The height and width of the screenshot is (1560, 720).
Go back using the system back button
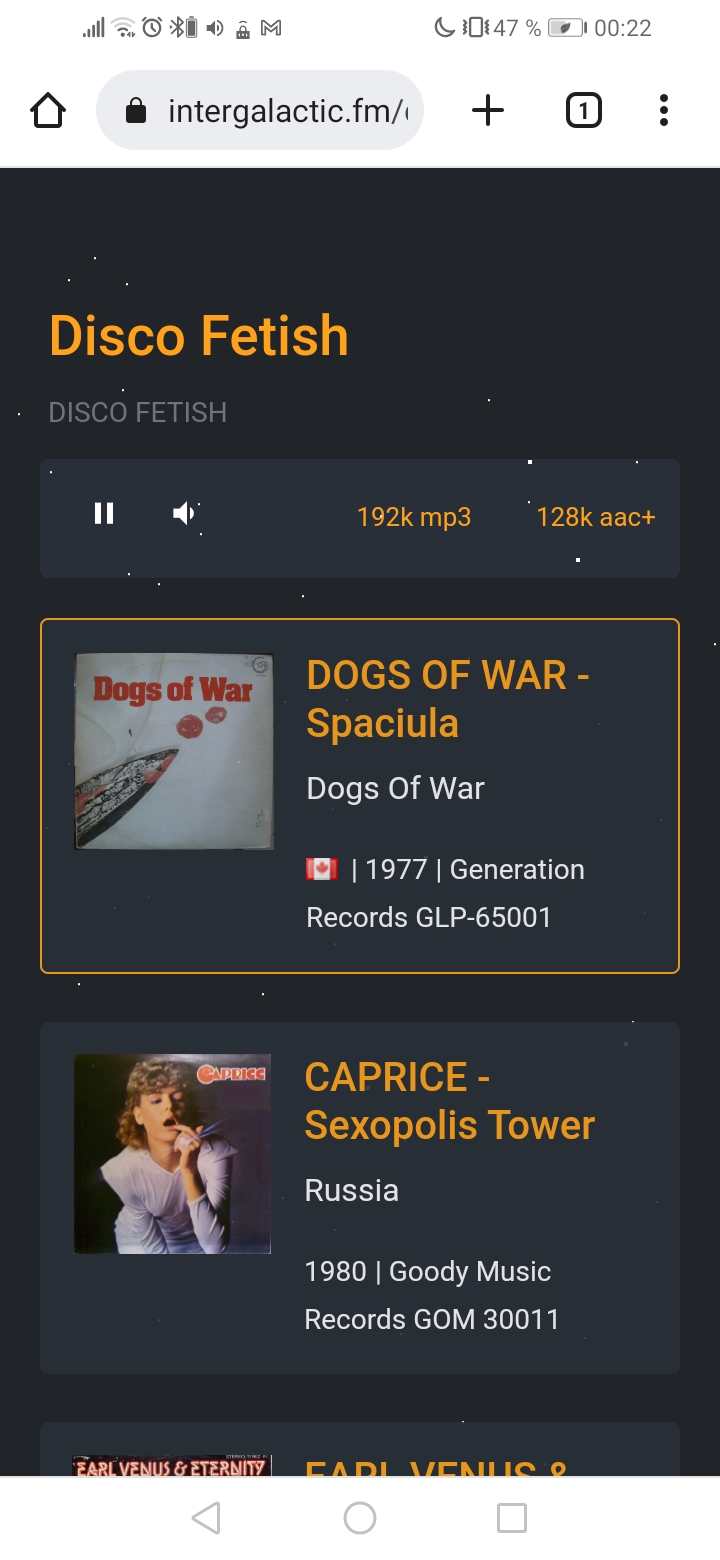click(x=206, y=1518)
